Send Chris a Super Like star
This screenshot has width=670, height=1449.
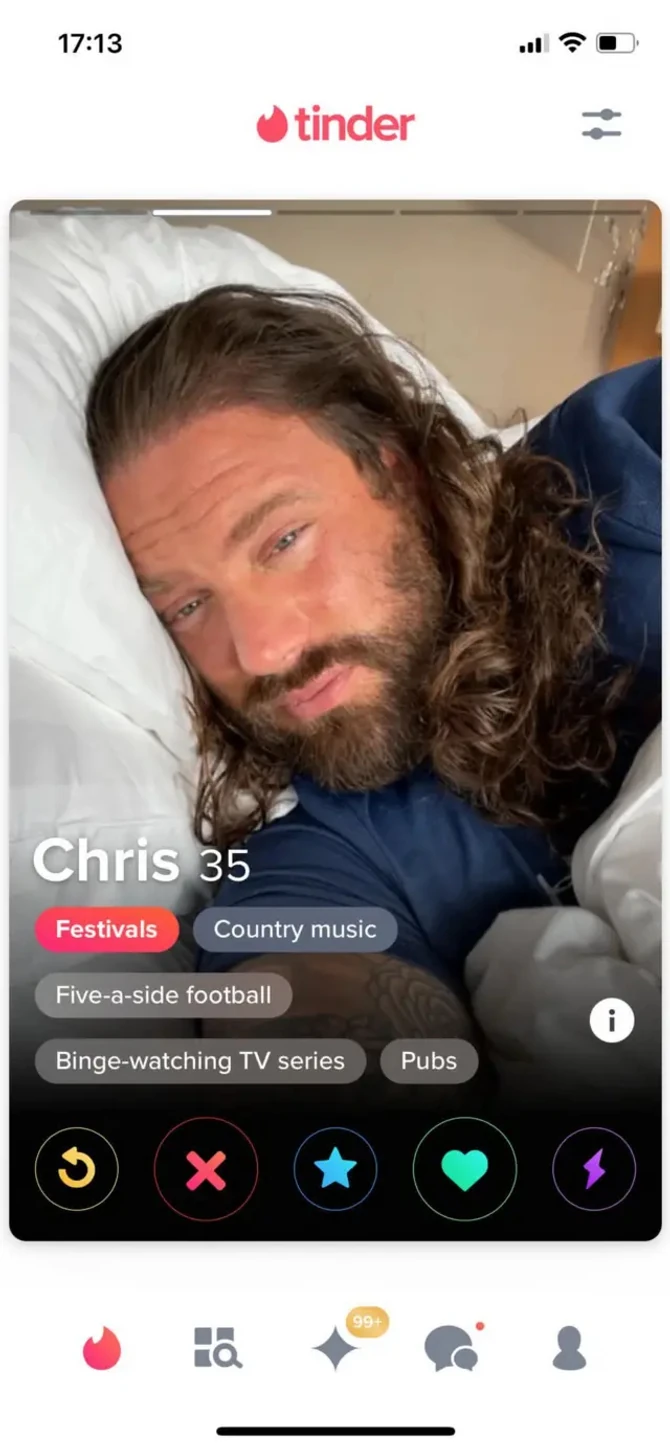click(x=335, y=1169)
